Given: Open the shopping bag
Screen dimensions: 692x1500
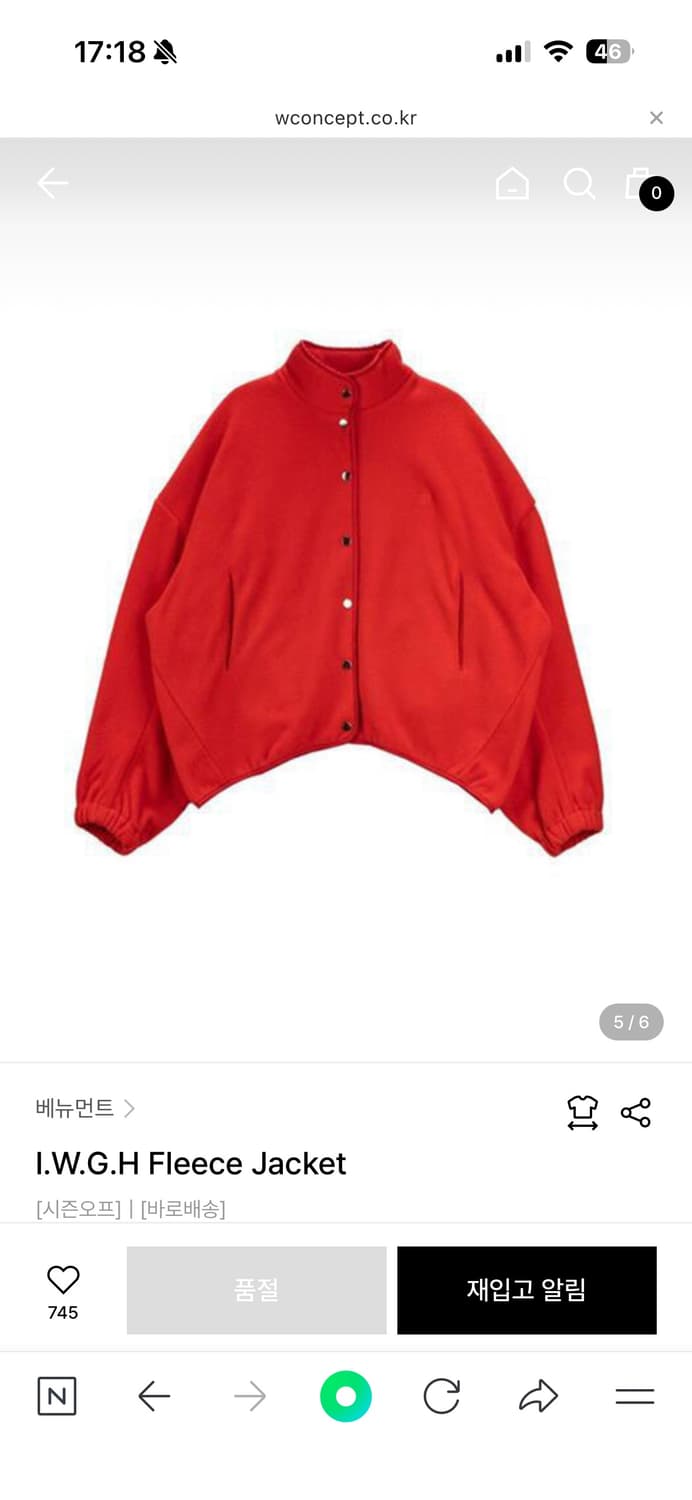Looking at the screenshot, I should click(x=640, y=186).
